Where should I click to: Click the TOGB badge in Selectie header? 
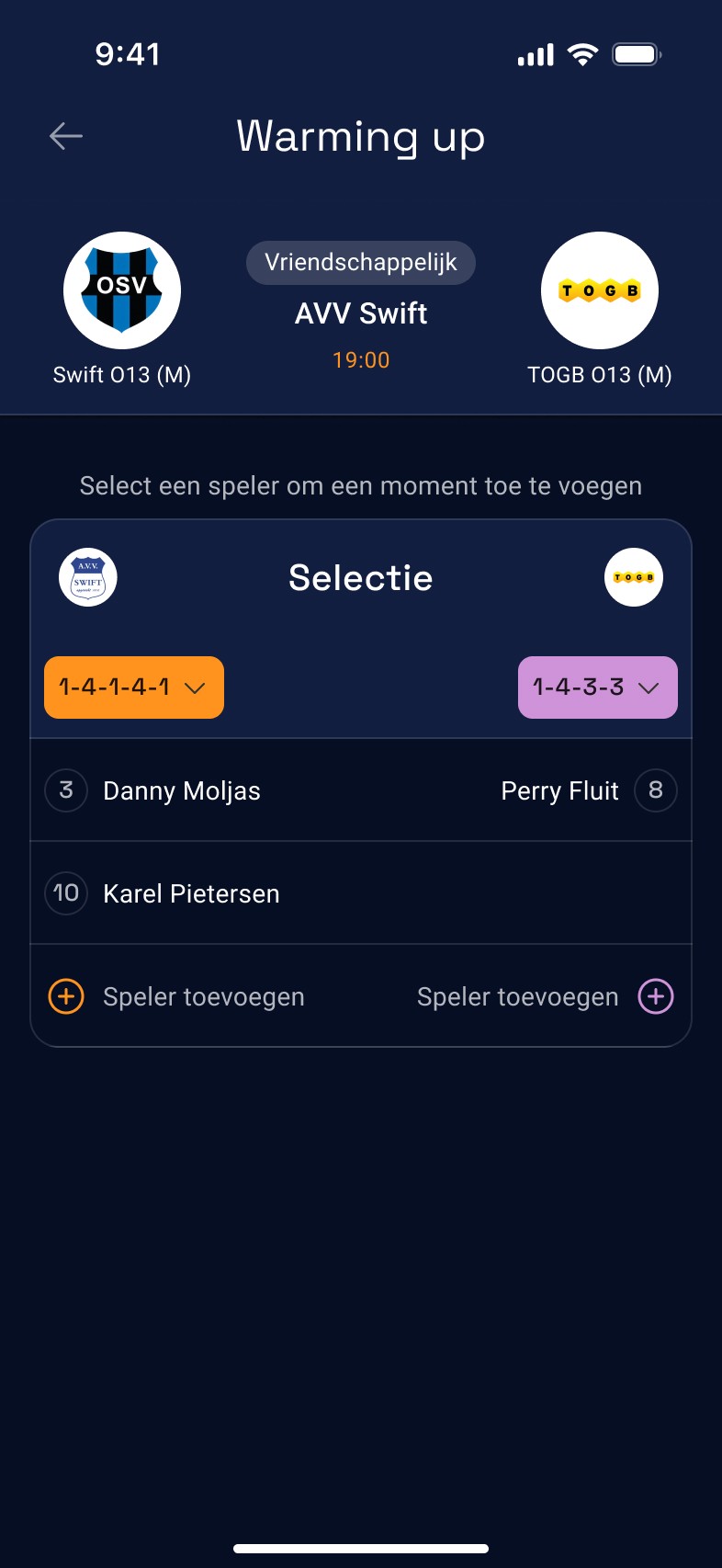click(x=634, y=577)
